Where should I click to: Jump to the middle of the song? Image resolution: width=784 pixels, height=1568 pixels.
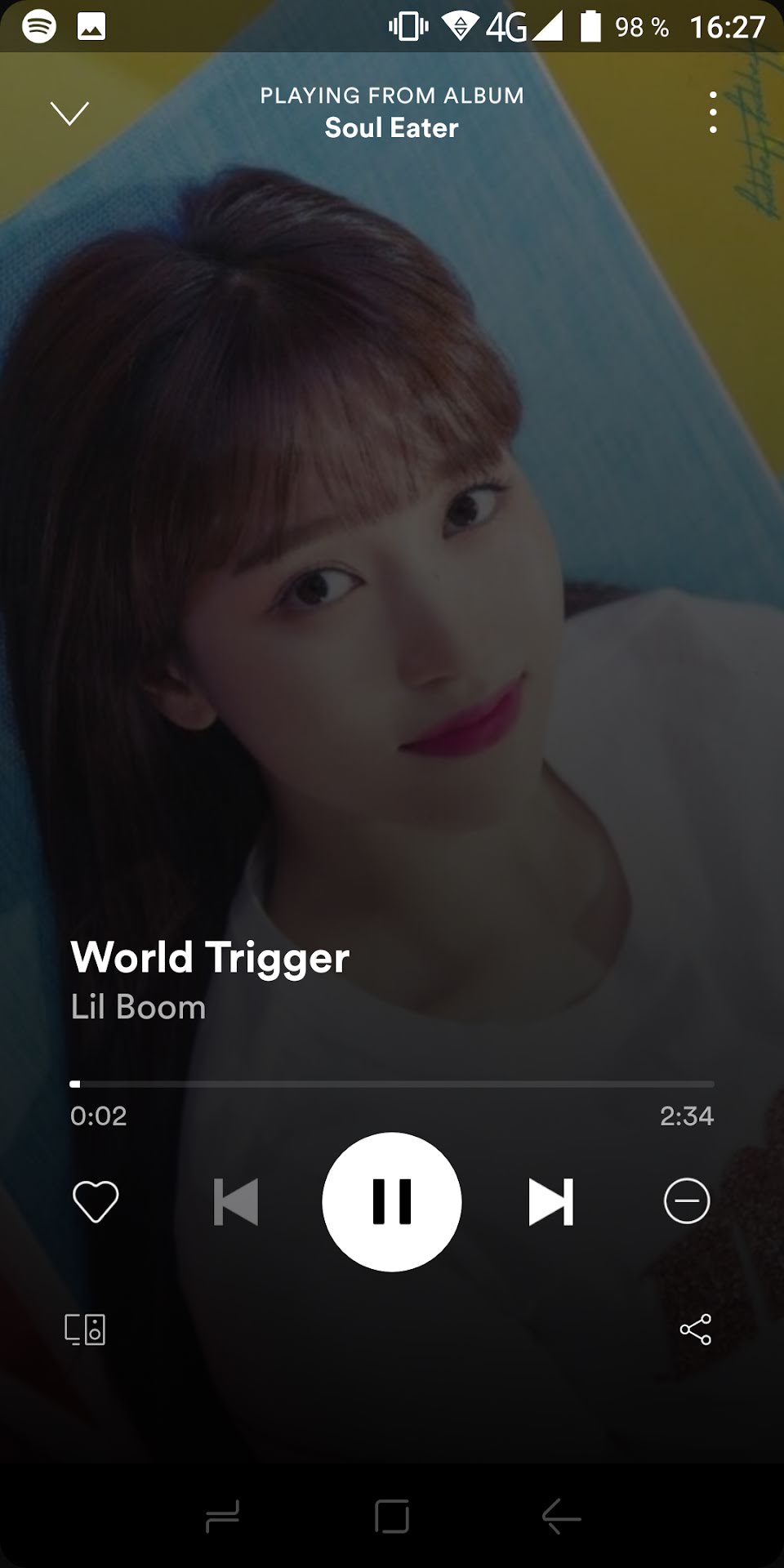point(392,1084)
